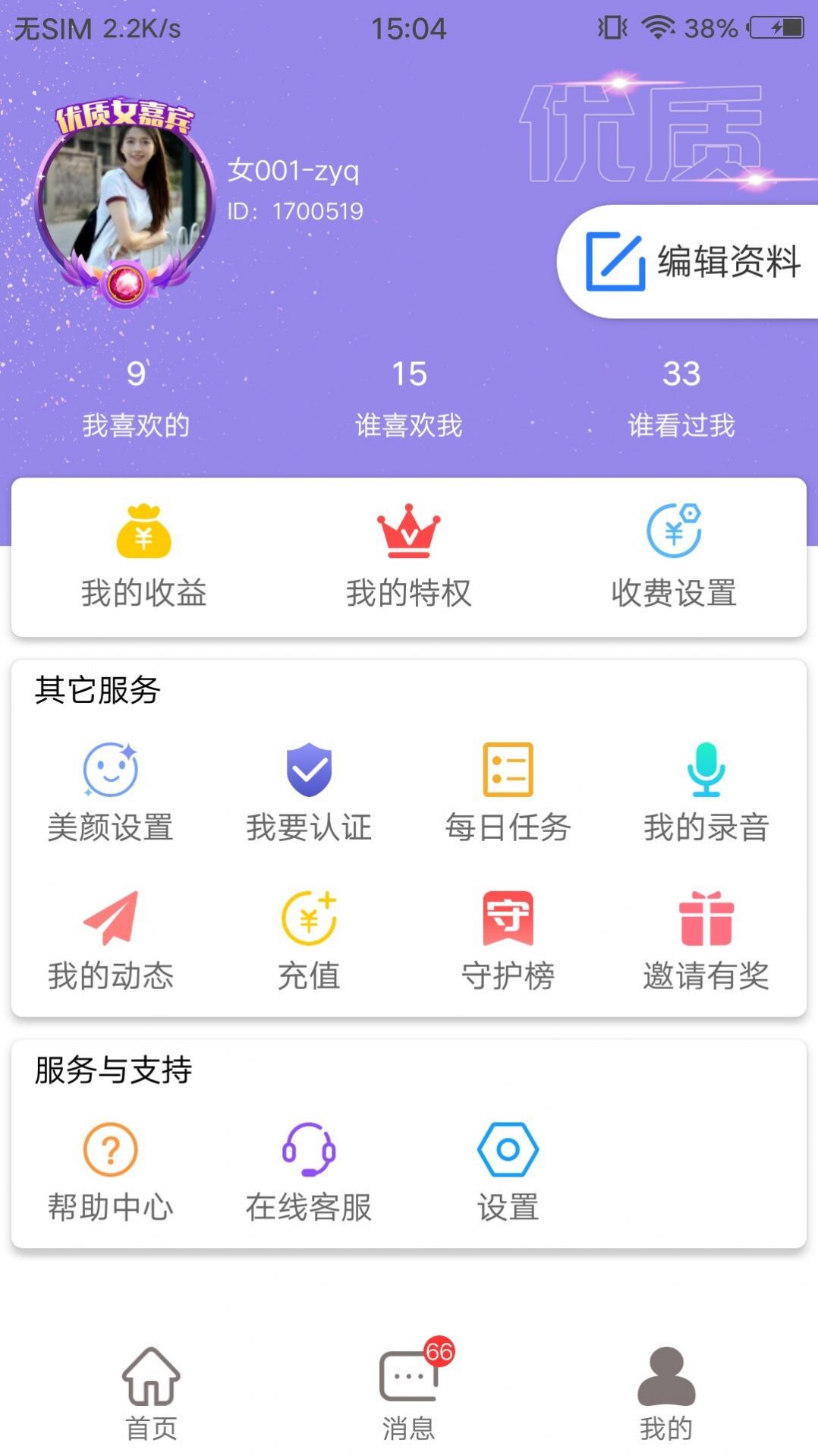
Task: Open 谁喜欢我 followers list
Action: (x=409, y=399)
